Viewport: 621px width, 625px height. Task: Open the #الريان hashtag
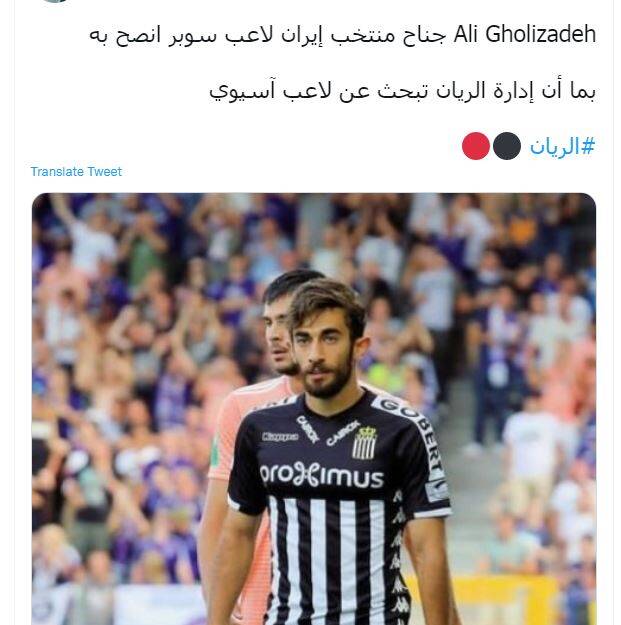(562, 146)
